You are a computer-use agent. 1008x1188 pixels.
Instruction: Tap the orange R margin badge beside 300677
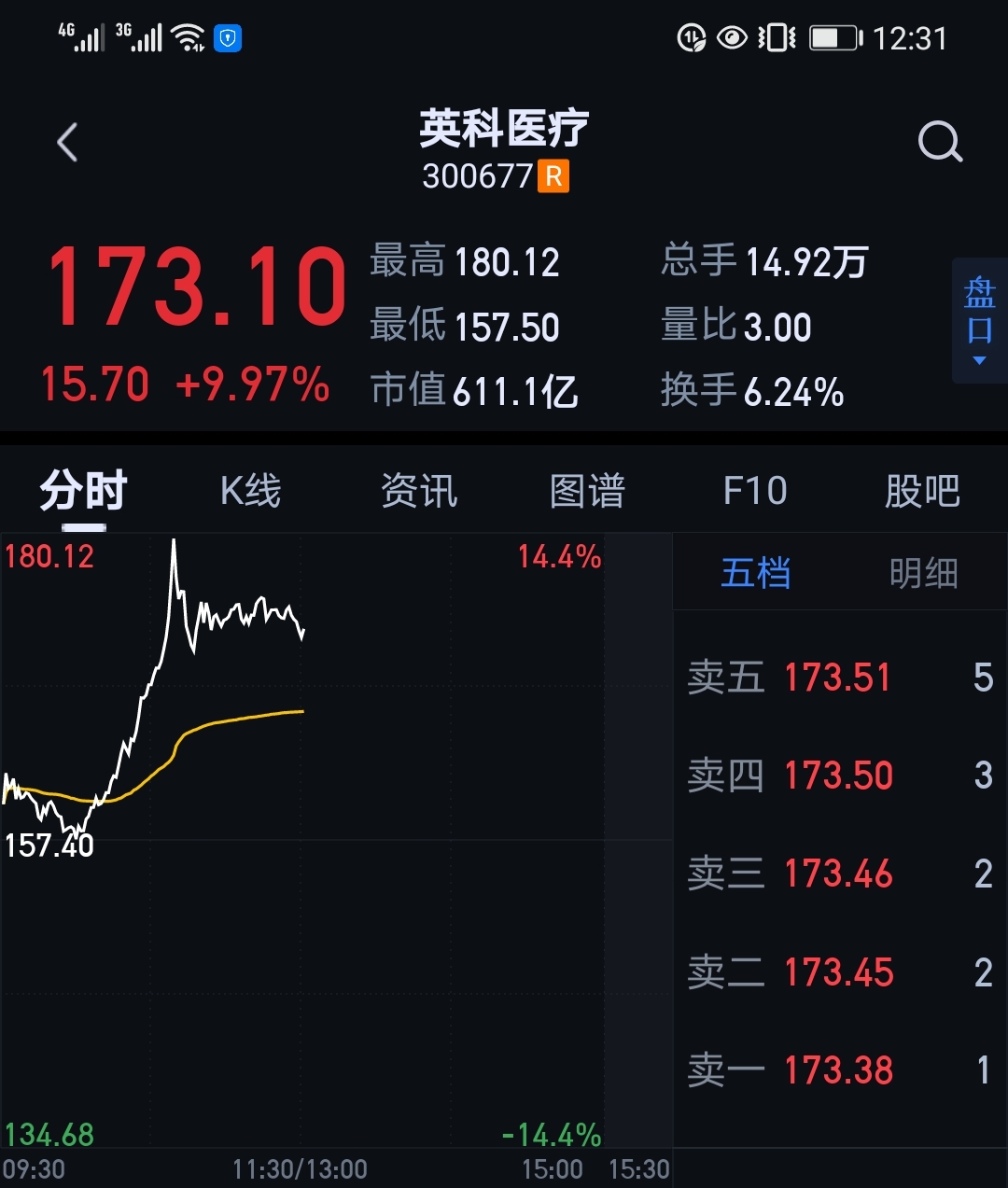pos(553,175)
